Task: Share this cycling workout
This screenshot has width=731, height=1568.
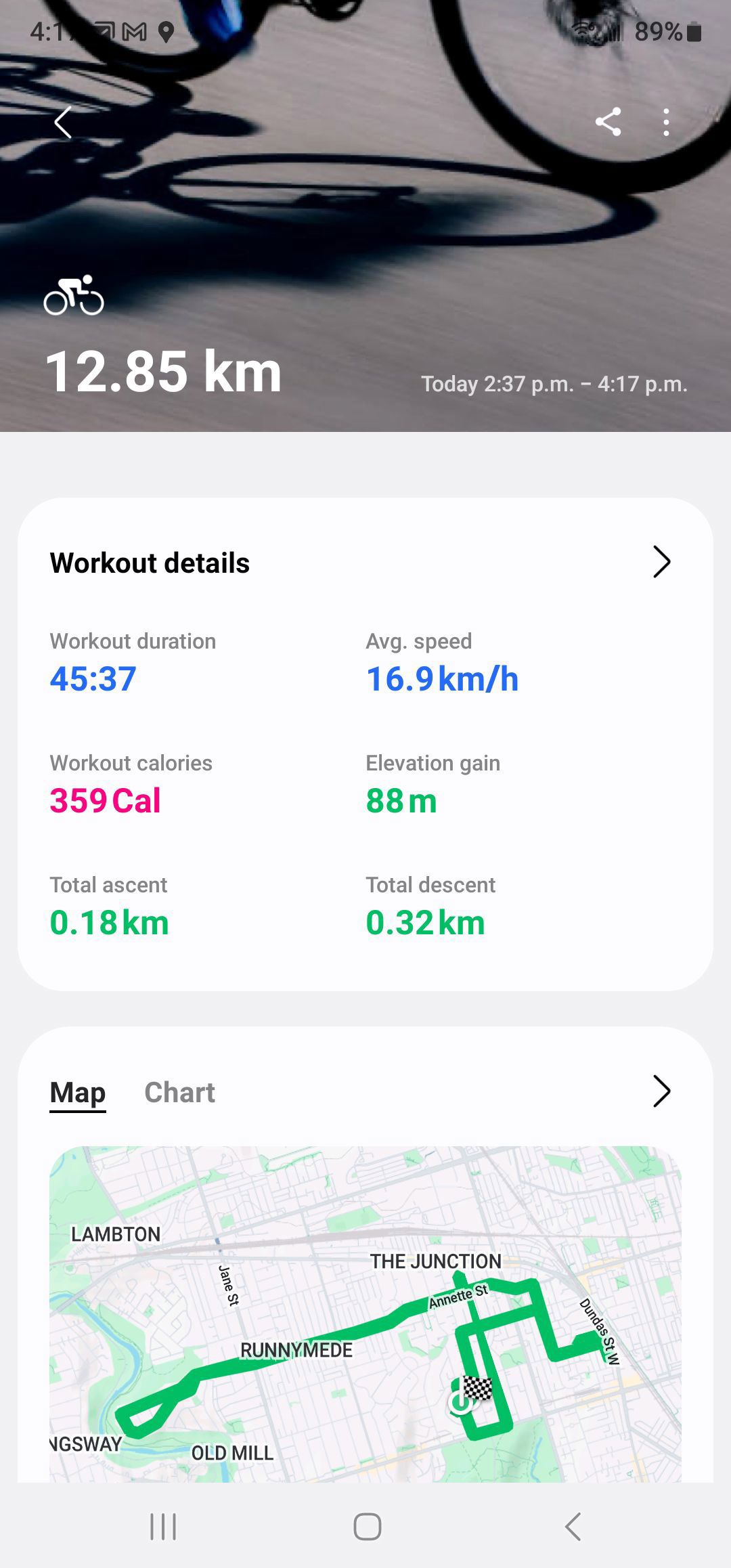Action: (x=608, y=123)
